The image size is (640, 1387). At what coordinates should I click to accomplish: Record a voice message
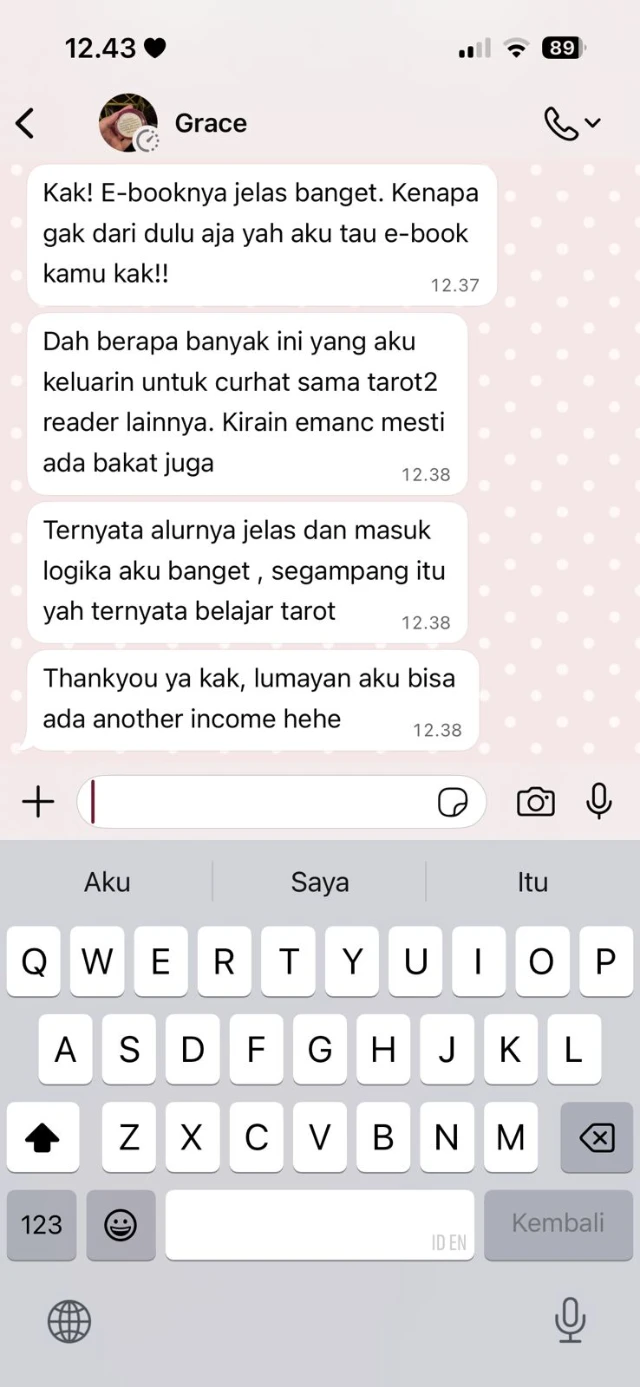(x=599, y=801)
